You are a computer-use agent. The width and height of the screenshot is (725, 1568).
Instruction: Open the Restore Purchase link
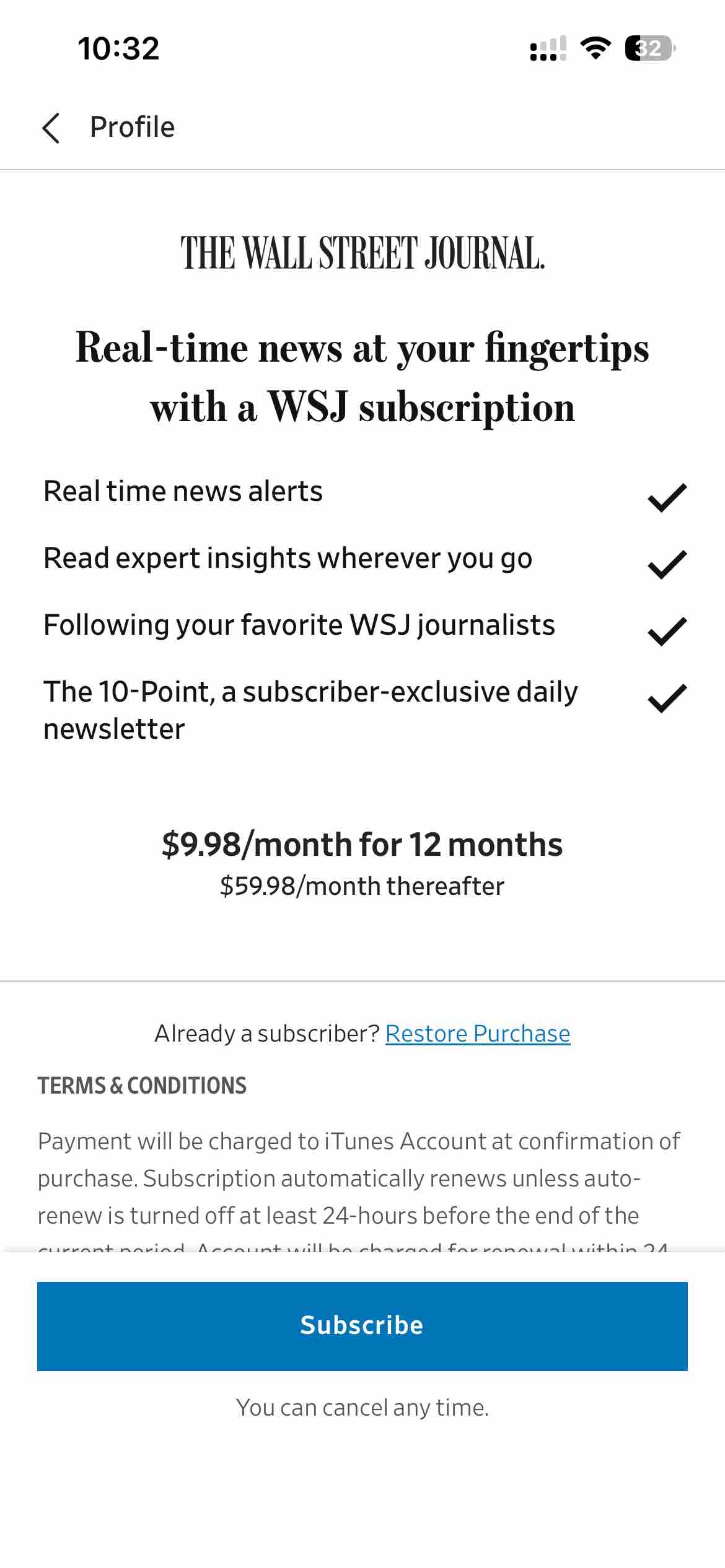[x=478, y=1033]
